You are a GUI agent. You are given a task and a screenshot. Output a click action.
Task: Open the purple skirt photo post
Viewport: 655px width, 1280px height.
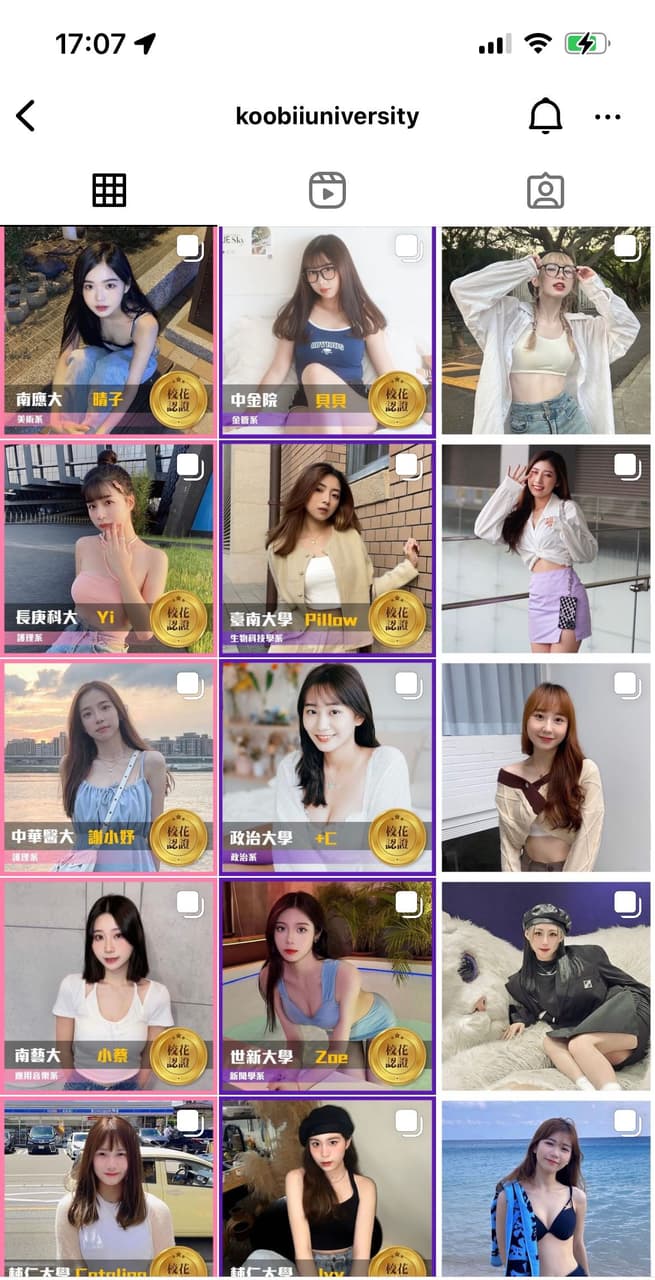pos(546,548)
